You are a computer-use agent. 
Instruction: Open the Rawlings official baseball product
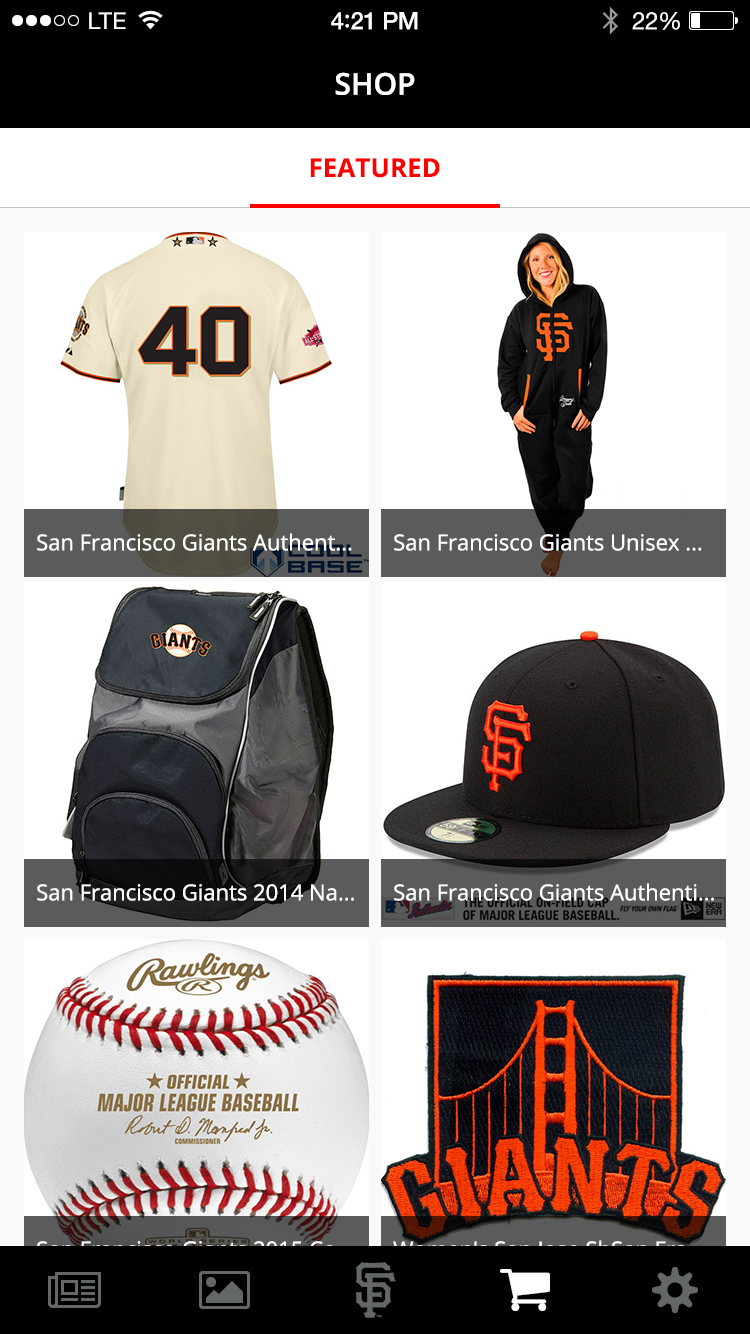pyautogui.click(x=196, y=1090)
